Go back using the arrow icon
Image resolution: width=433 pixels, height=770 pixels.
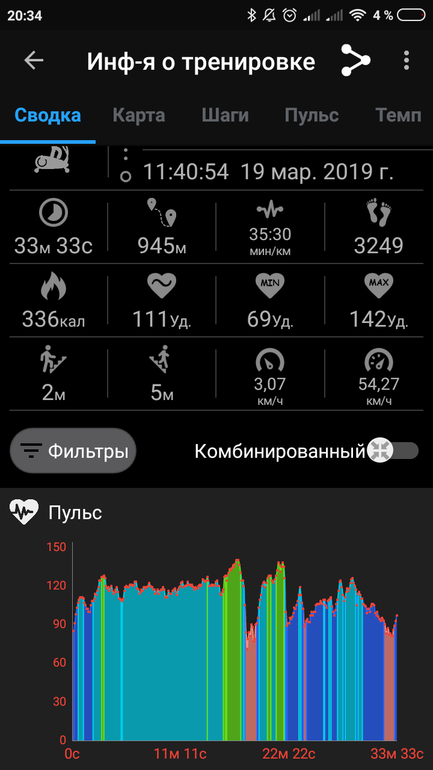click(34, 60)
